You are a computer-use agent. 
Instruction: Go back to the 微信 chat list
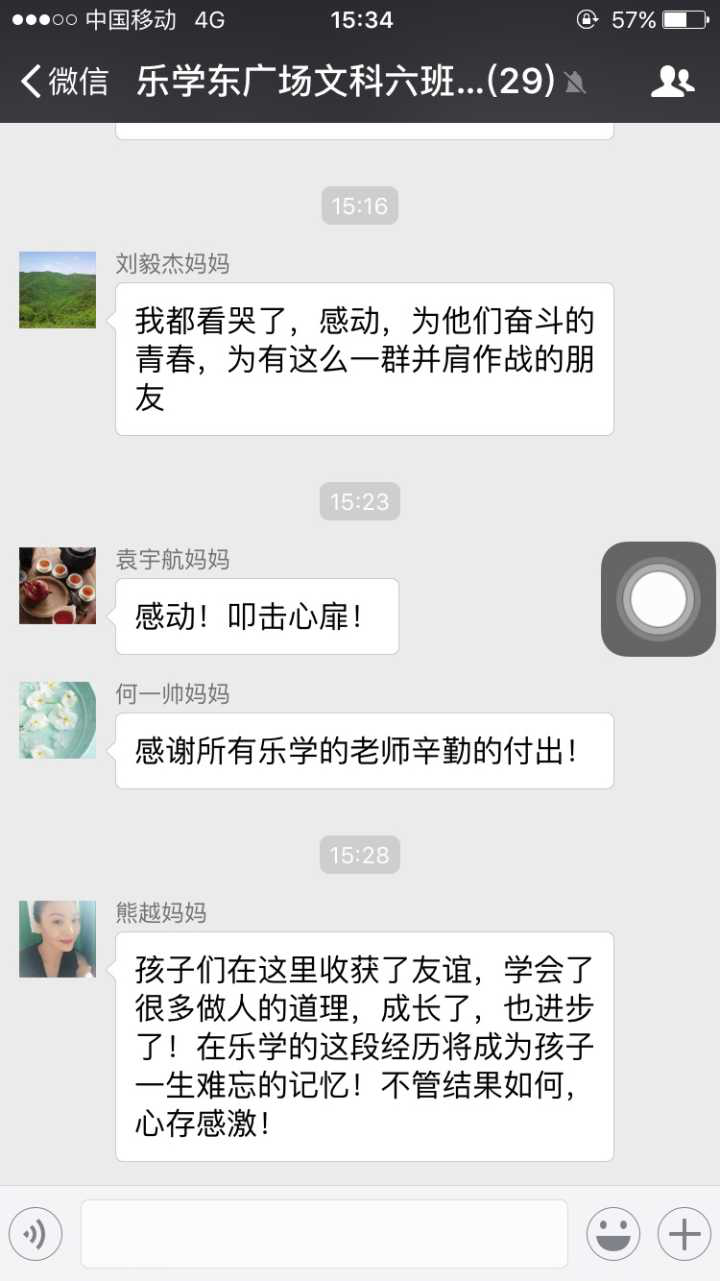64,82
